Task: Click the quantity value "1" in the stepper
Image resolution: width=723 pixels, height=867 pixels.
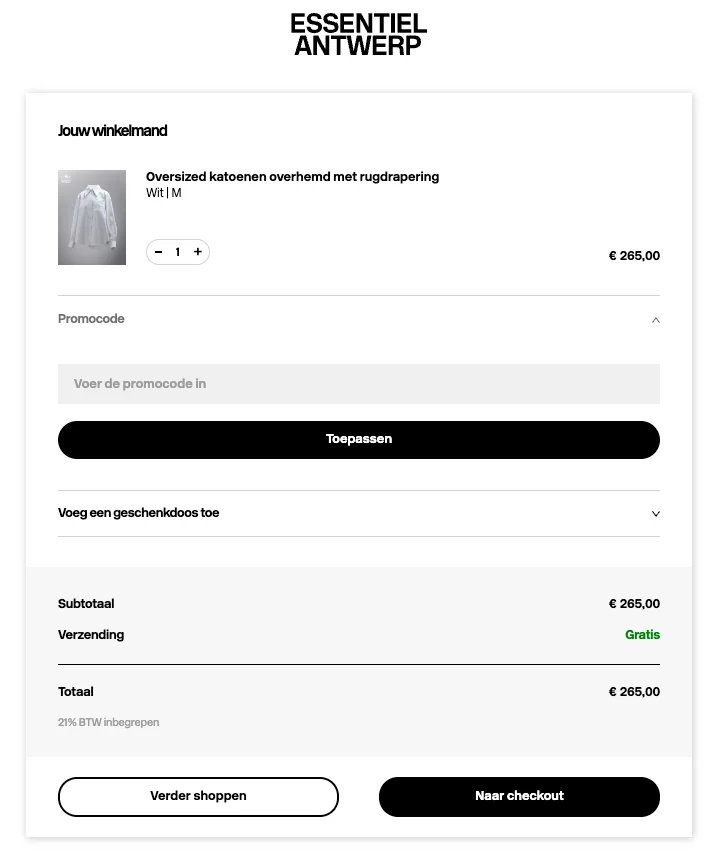Action: pyautogui.click(x=178, y=252)
